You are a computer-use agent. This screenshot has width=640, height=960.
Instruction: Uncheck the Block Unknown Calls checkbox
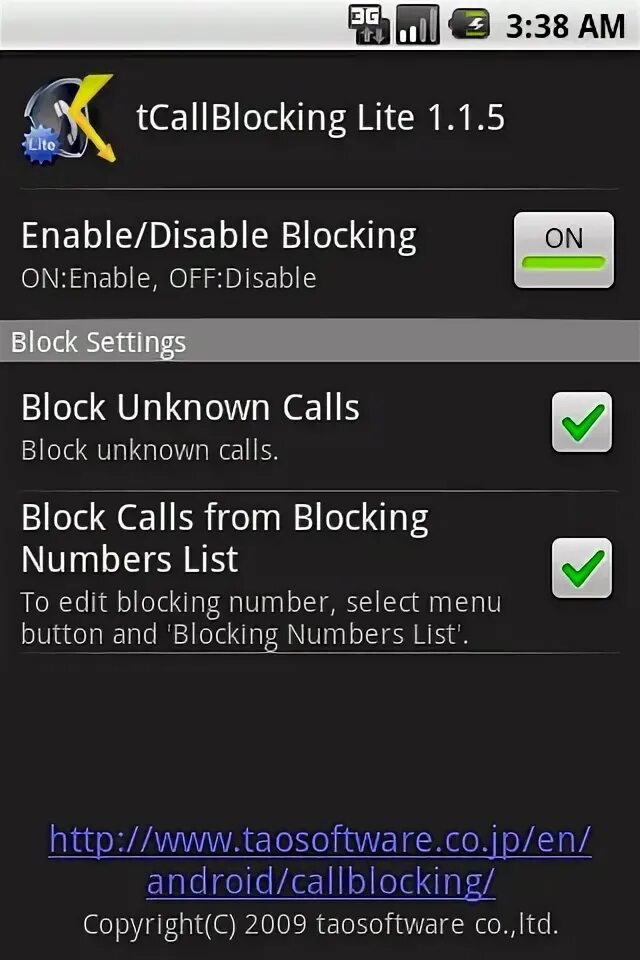point(581,423)
